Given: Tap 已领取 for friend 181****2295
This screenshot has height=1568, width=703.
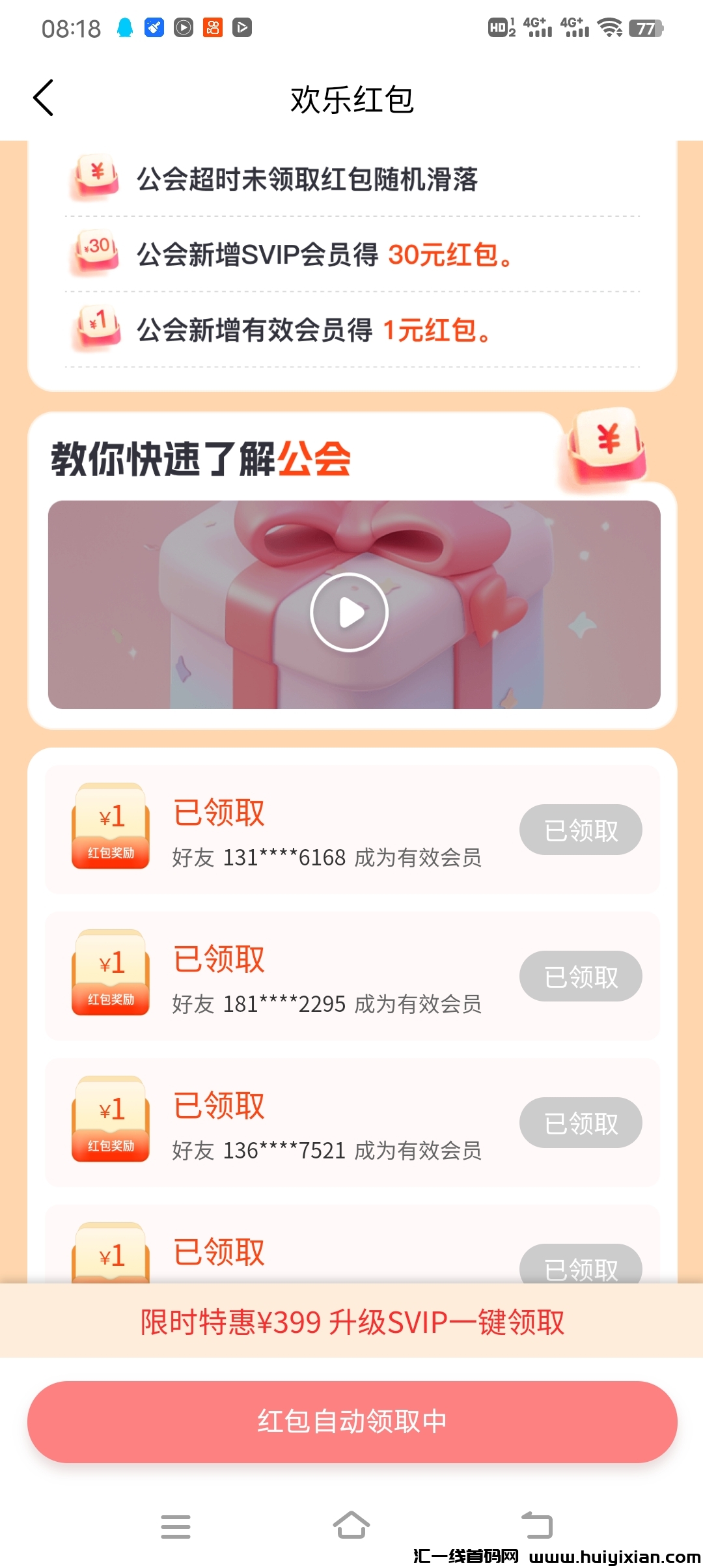Looking at the screenshot, I should point(580,976).
